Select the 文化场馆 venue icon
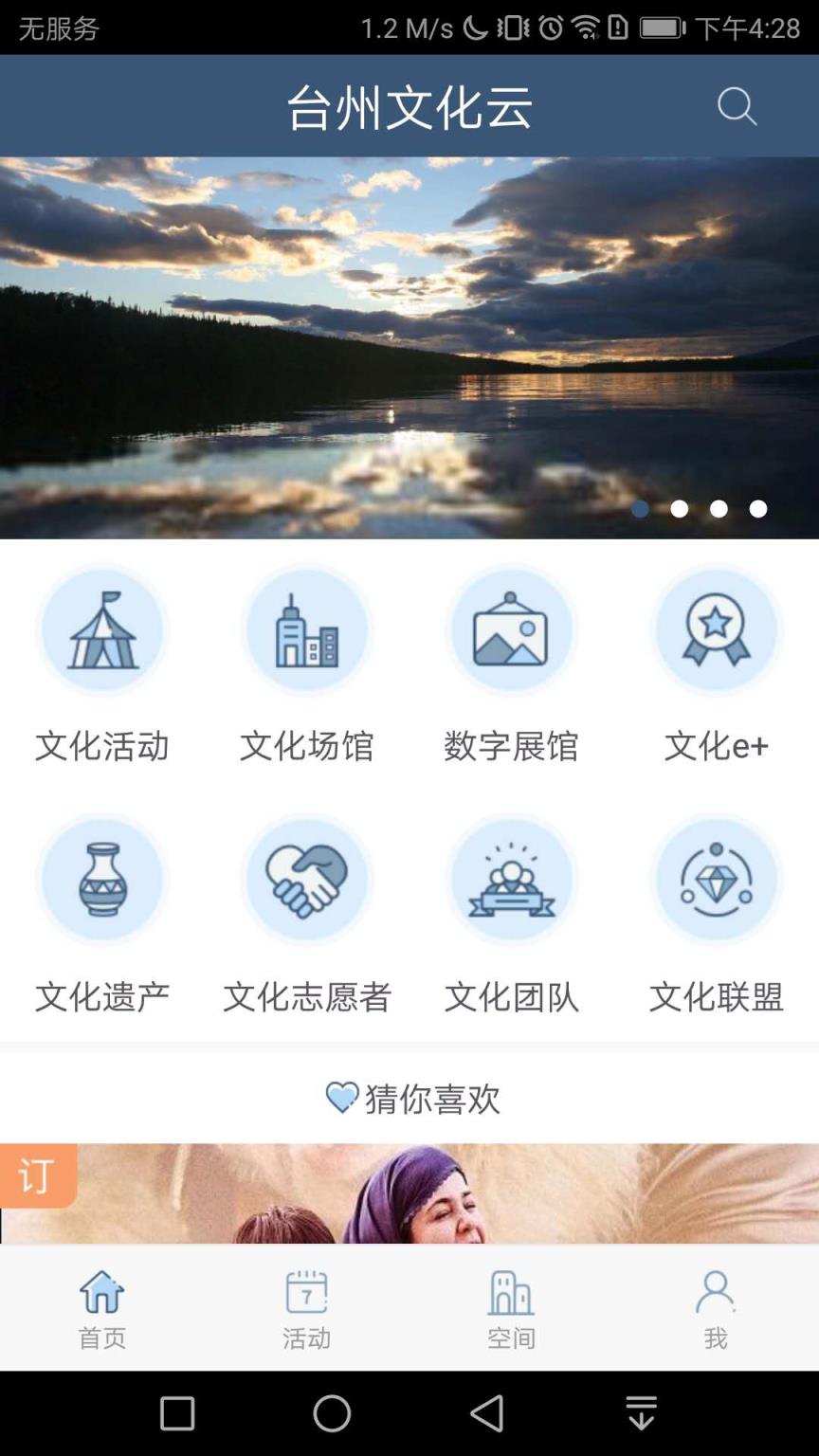This screenshot has height=1456, width=819. tap(307, 628)
